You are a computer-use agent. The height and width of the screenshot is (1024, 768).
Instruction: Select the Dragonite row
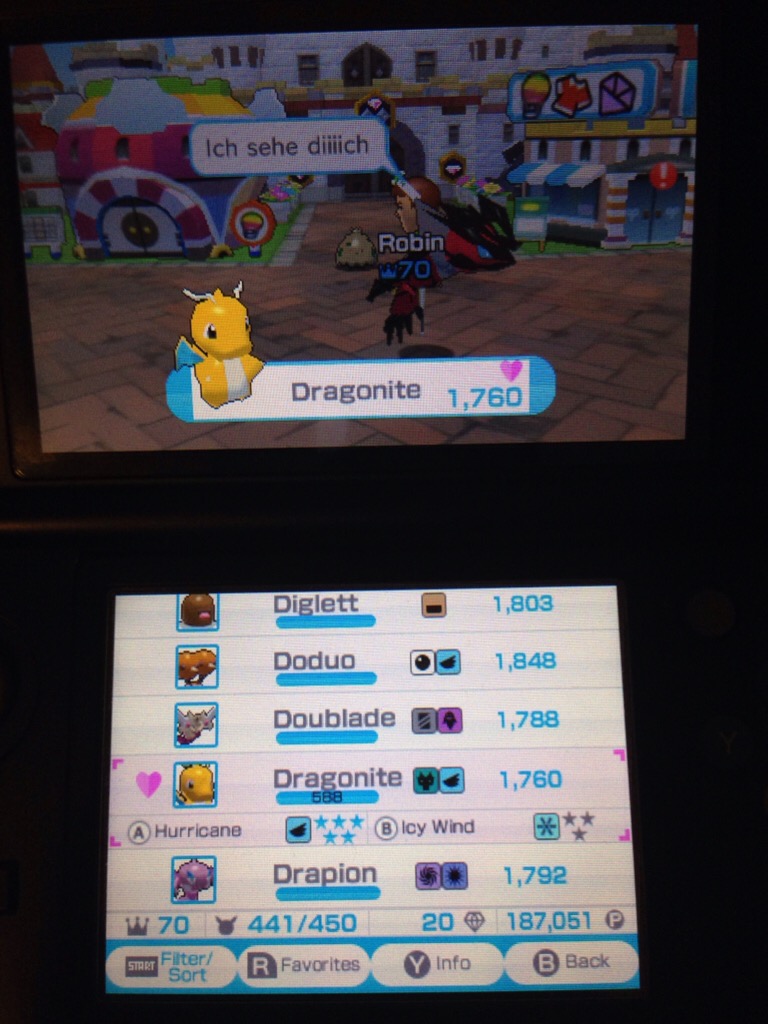[x=370, y=782]
